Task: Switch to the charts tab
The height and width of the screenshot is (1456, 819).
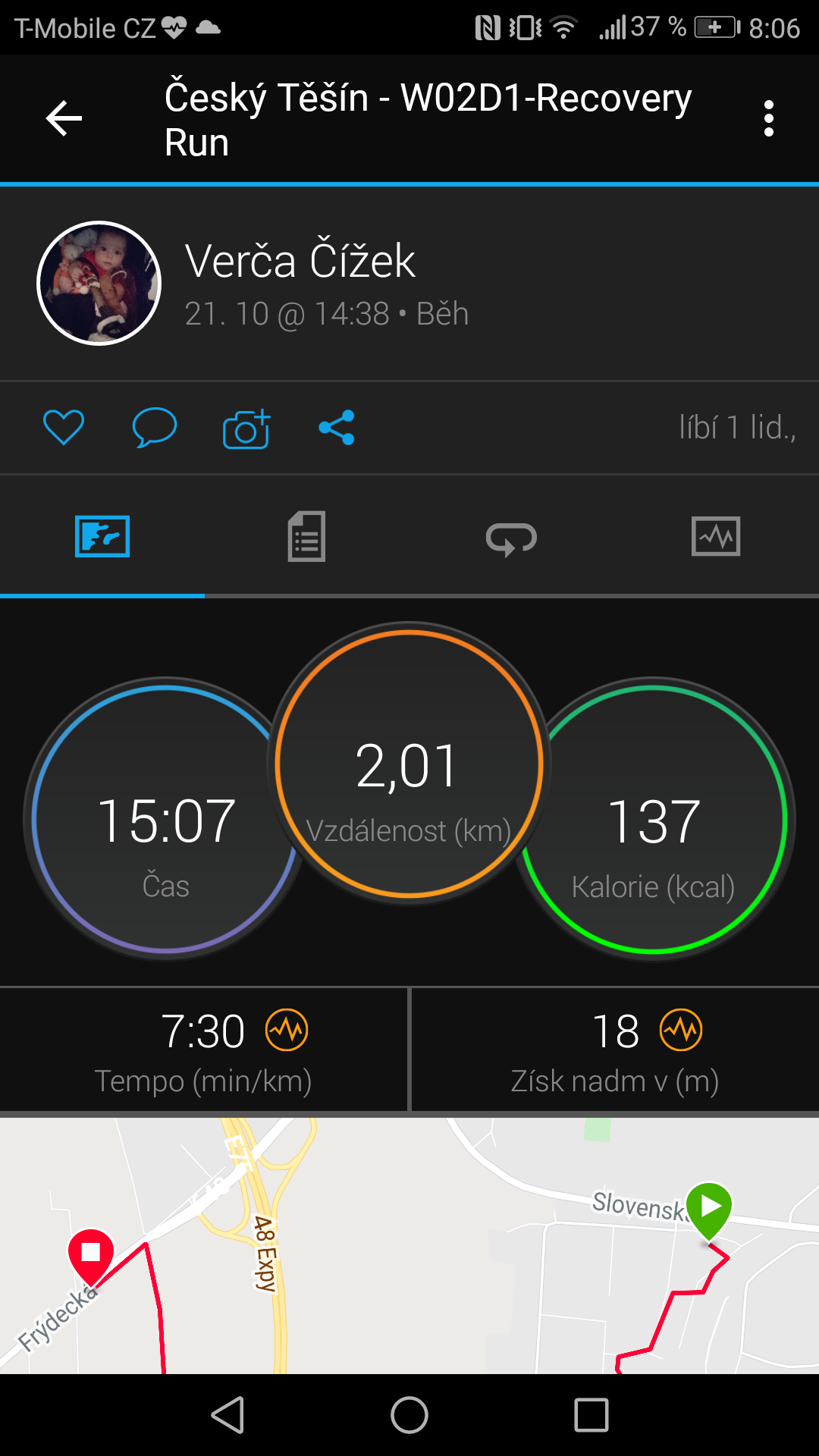Action: coord(716,536)
